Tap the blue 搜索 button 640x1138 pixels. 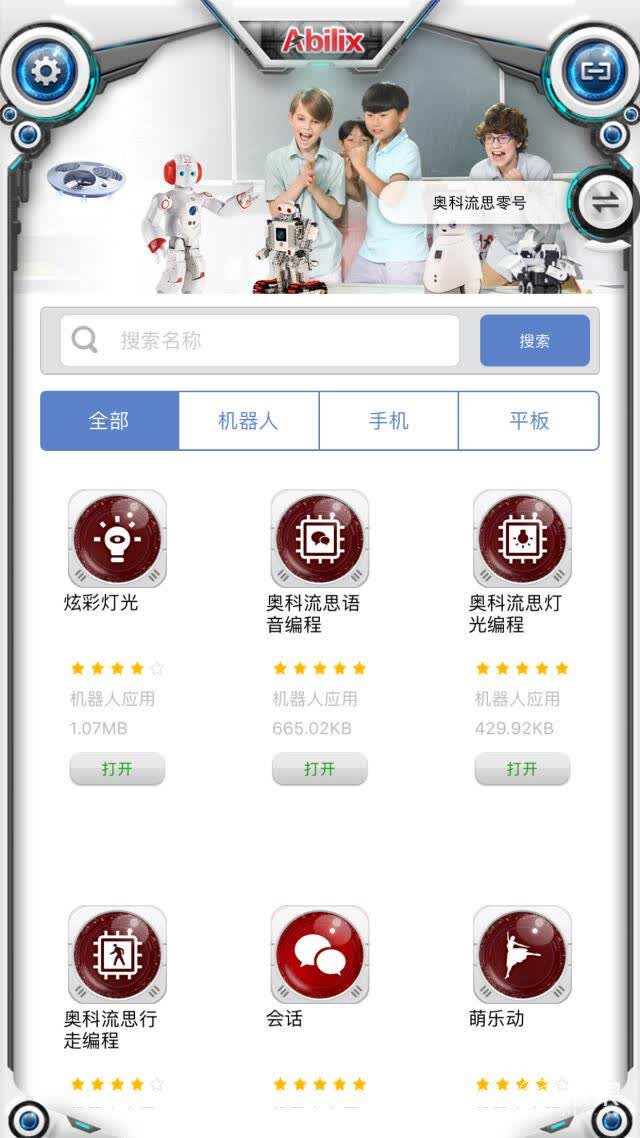tap(535, 340)
